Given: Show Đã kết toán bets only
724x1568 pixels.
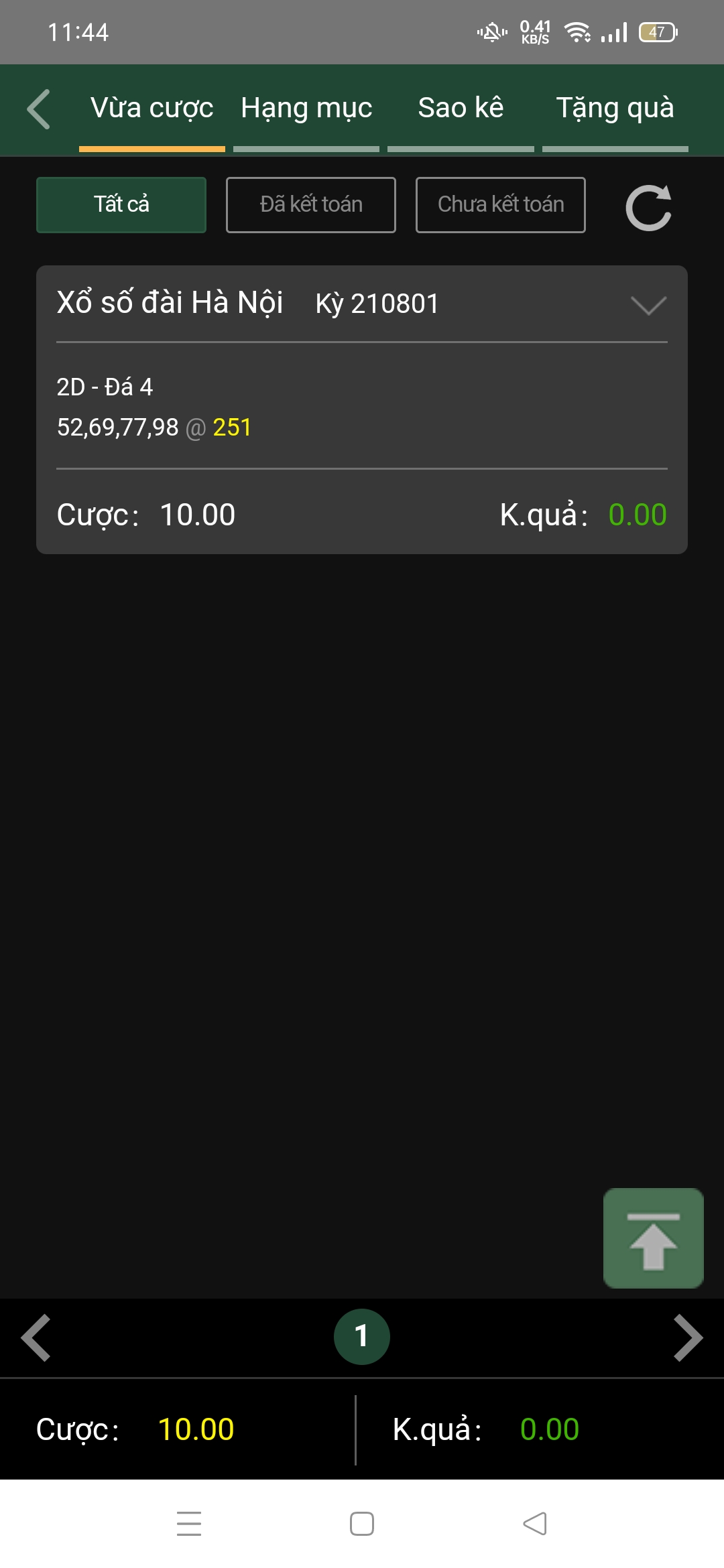Looking at the screenshot, I should (311, 205).
